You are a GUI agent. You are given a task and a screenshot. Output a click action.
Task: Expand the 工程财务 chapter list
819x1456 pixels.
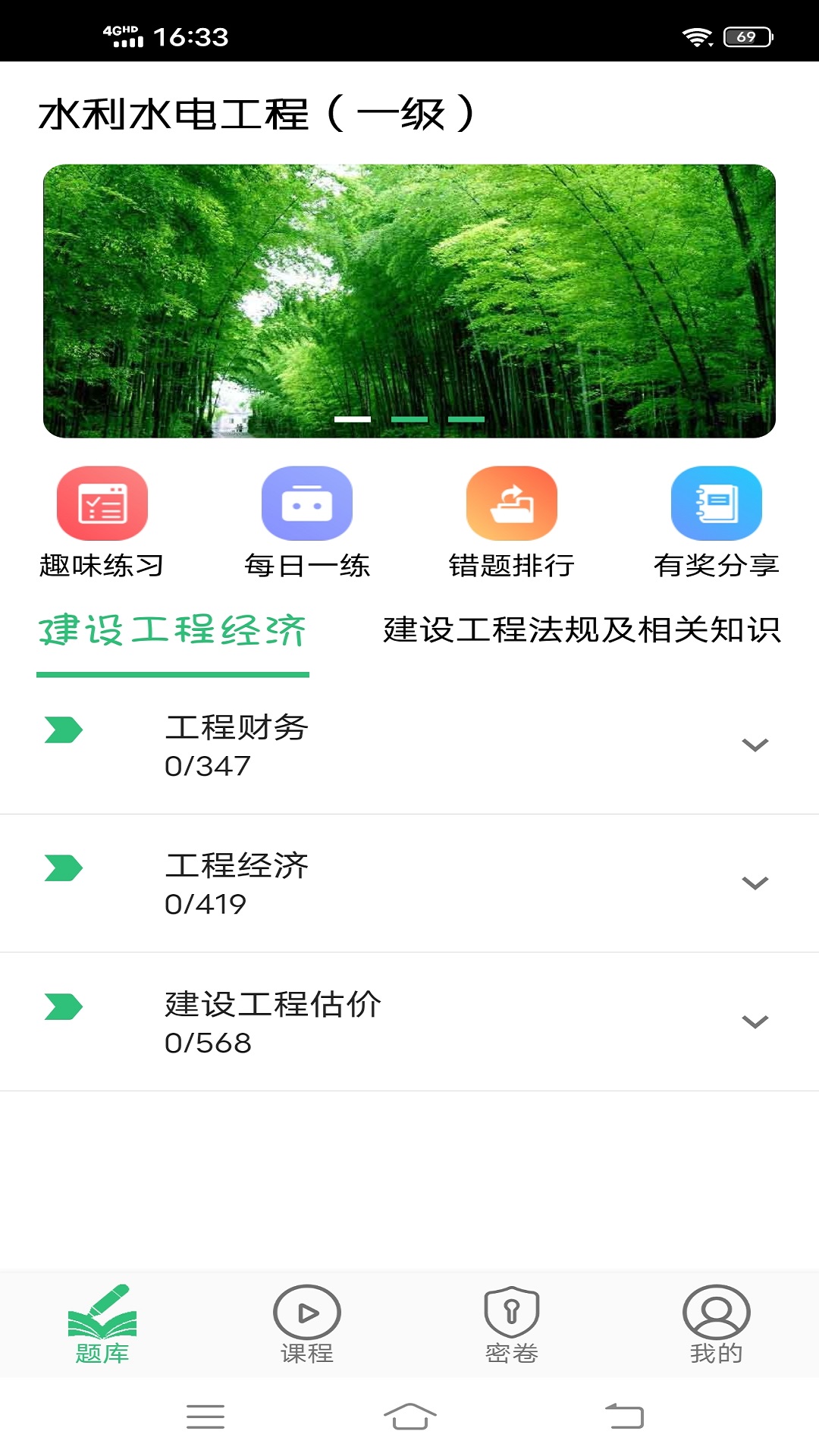(x=754, y=746)
